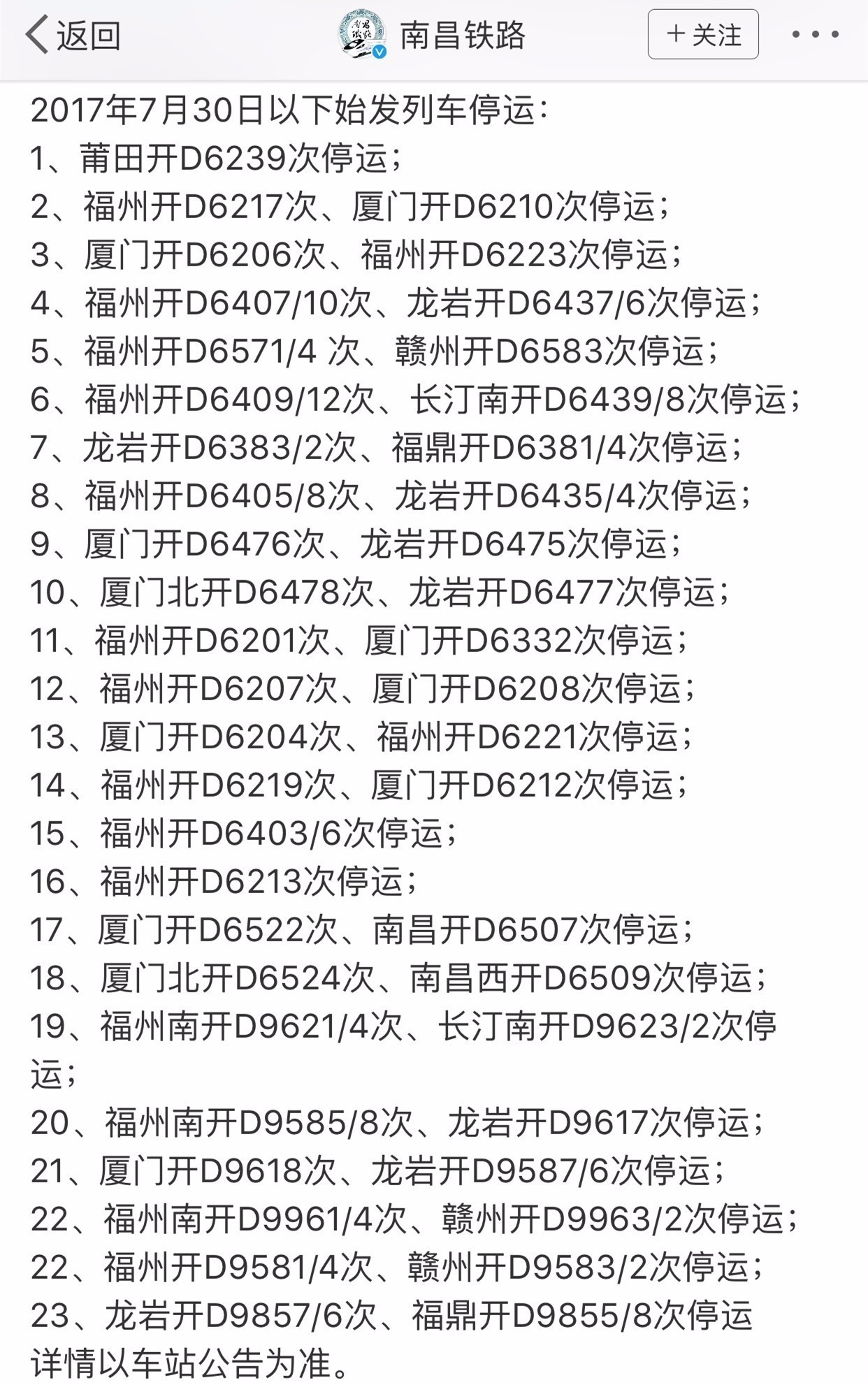Go back with the 返回 button
The width and height of the screenshot is (868, 1385).
point(73,35)
